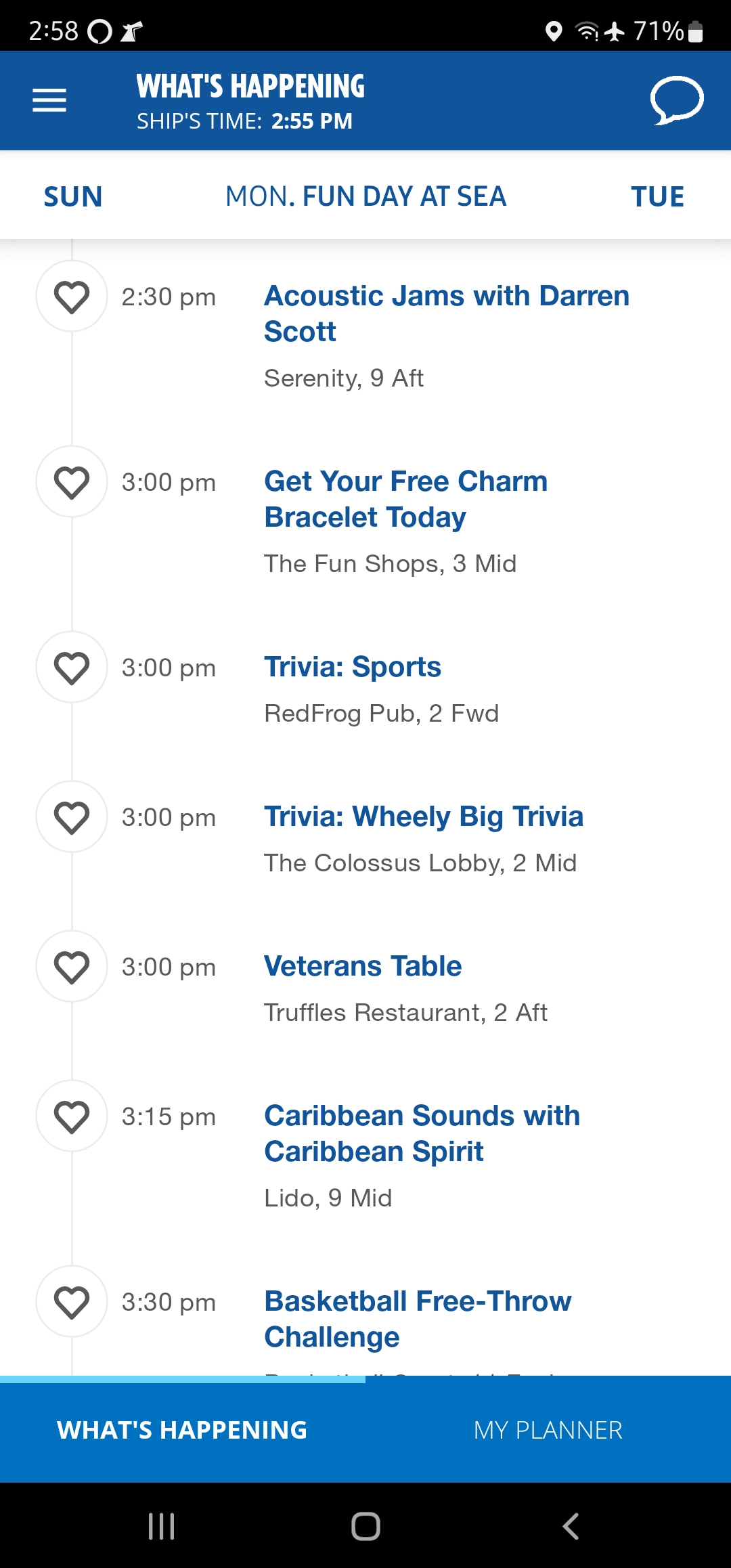Favorite Get Your Free Charm Bracelet event

(72, 482)
